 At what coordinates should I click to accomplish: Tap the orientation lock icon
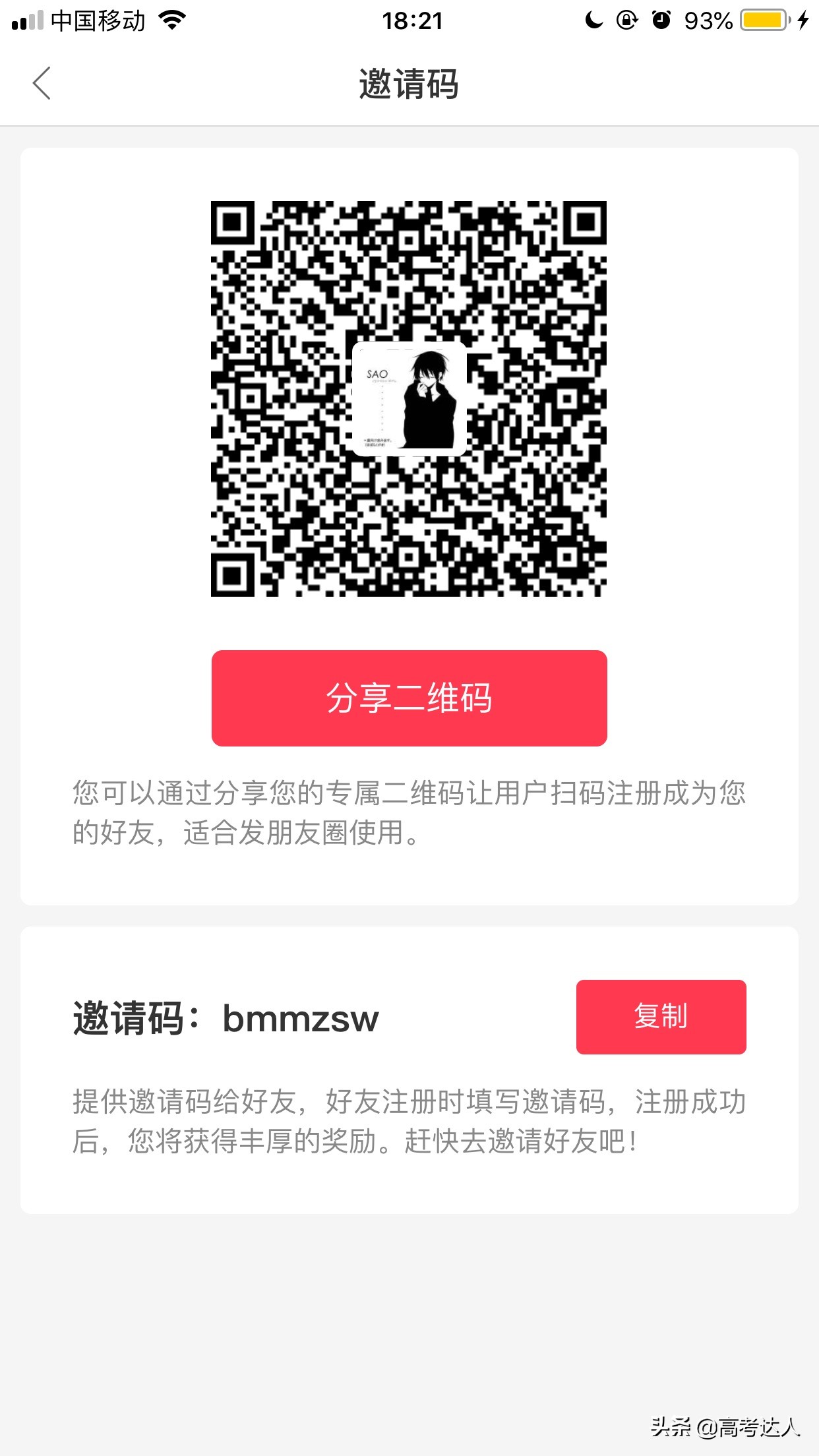tap(626, 20)
